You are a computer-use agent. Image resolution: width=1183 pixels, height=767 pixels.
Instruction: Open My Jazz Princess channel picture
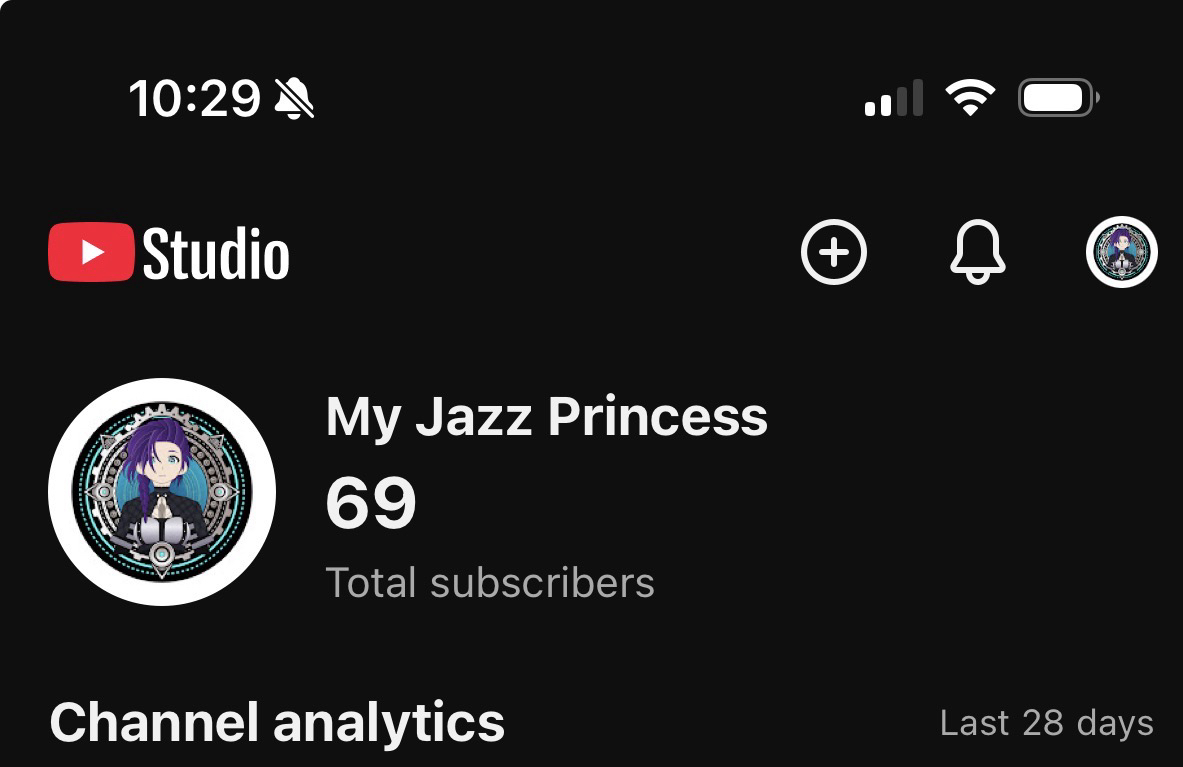coord(162,492)
